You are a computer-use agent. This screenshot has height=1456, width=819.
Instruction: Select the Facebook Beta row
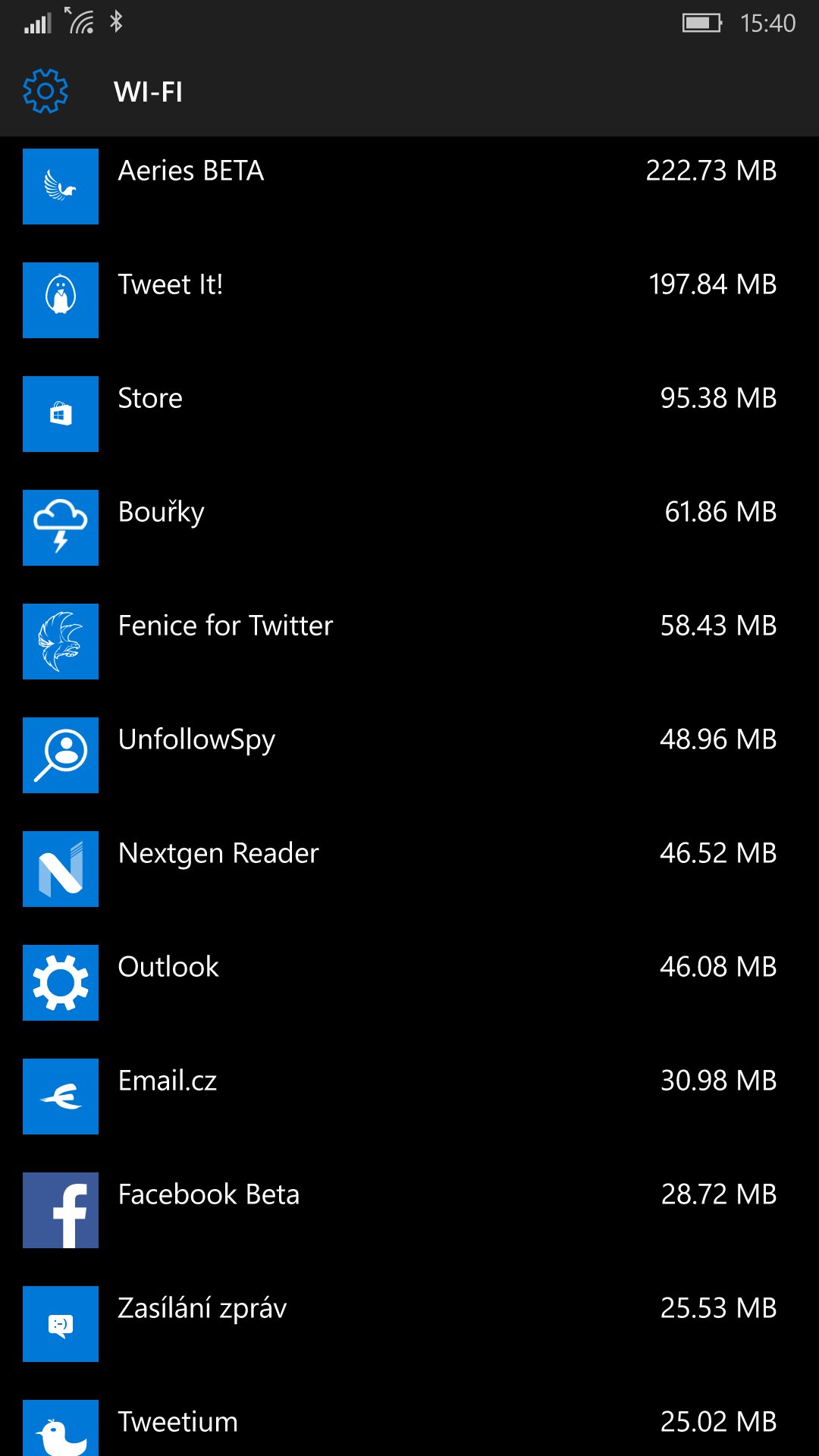(x=409, y=1210)
